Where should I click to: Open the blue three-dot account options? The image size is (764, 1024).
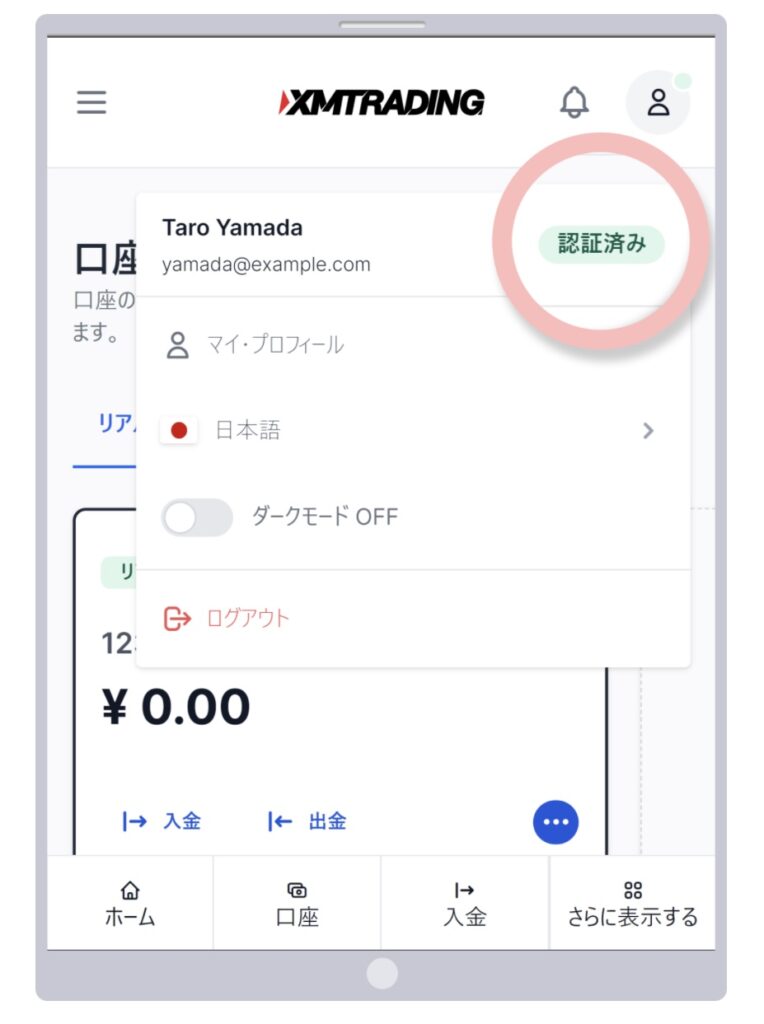(x=555, y=822)
